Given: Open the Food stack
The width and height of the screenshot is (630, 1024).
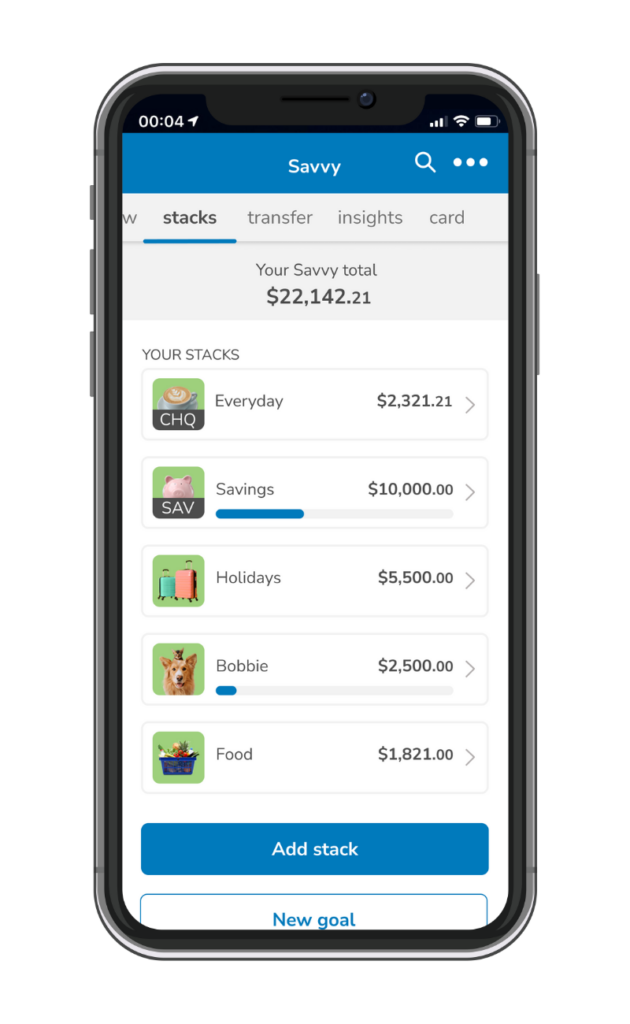Looking at the screenshot, I should tap(314, 757).
